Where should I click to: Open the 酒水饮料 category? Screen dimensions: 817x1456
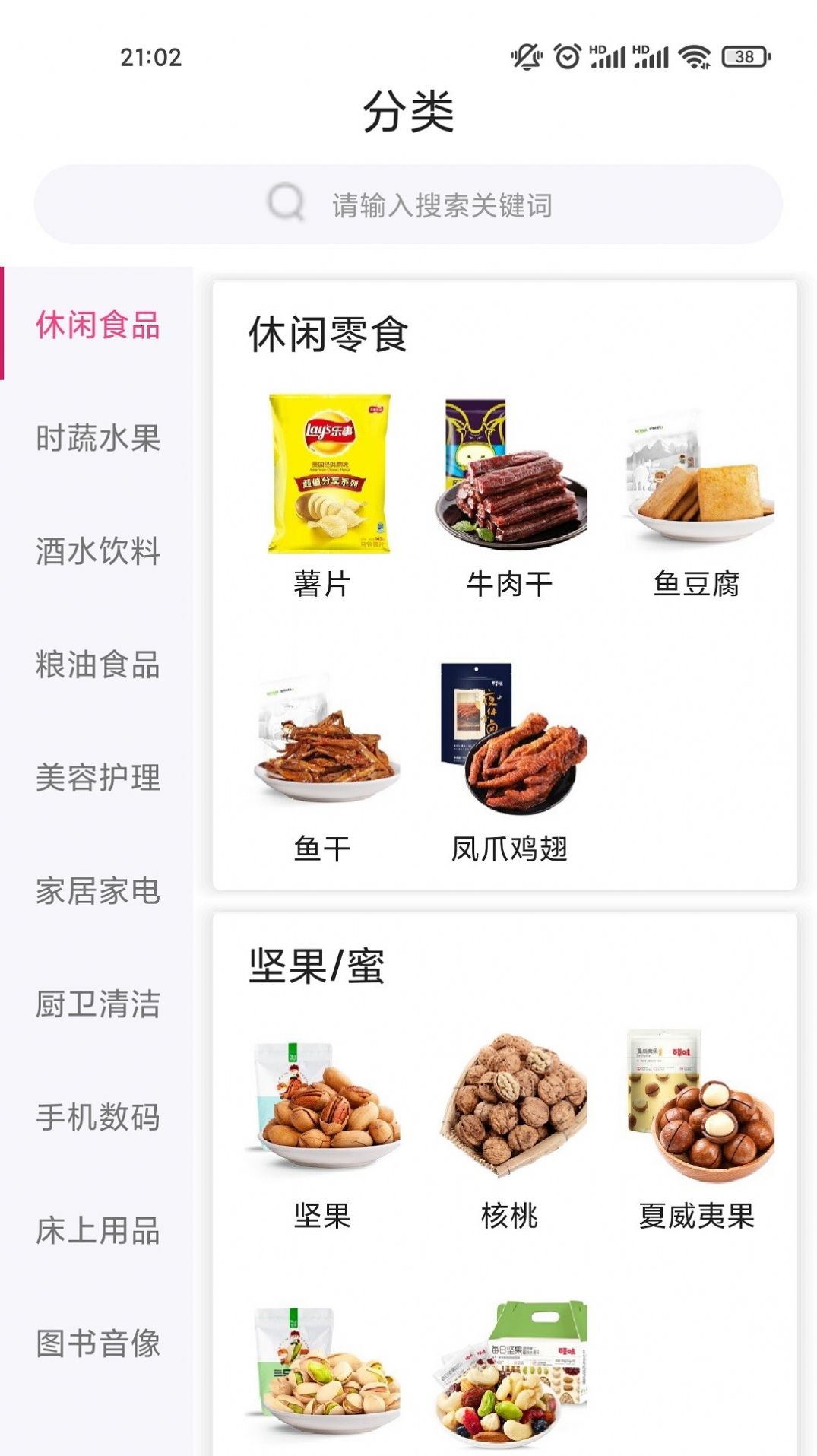(97, 553)
